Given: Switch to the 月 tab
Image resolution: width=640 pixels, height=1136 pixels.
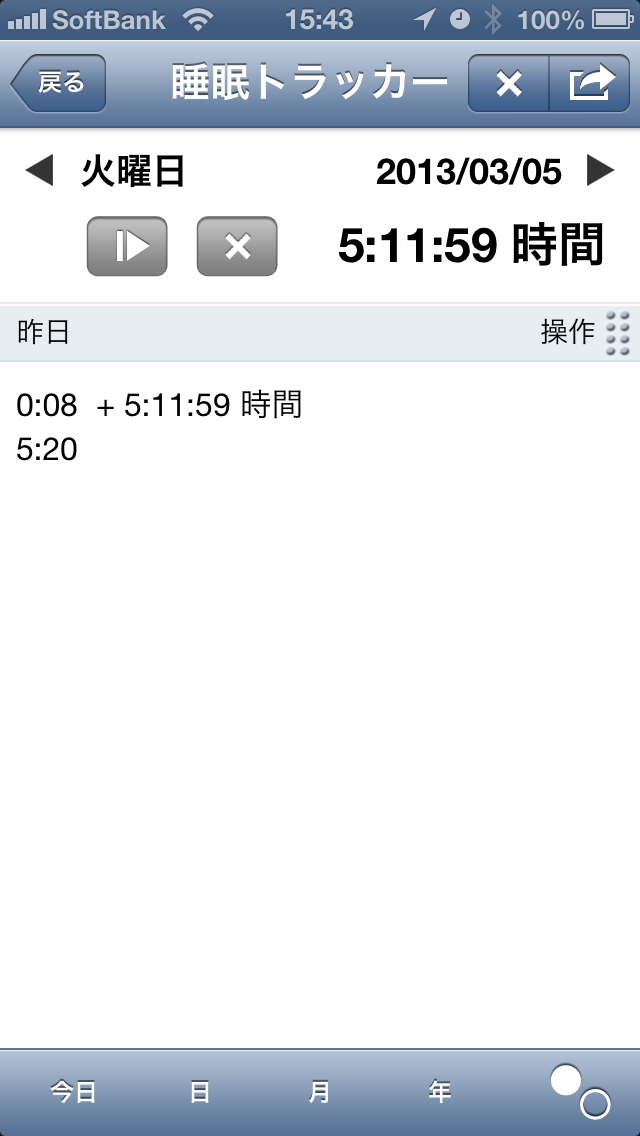Looking at the screenshot, I should 319,1092.
